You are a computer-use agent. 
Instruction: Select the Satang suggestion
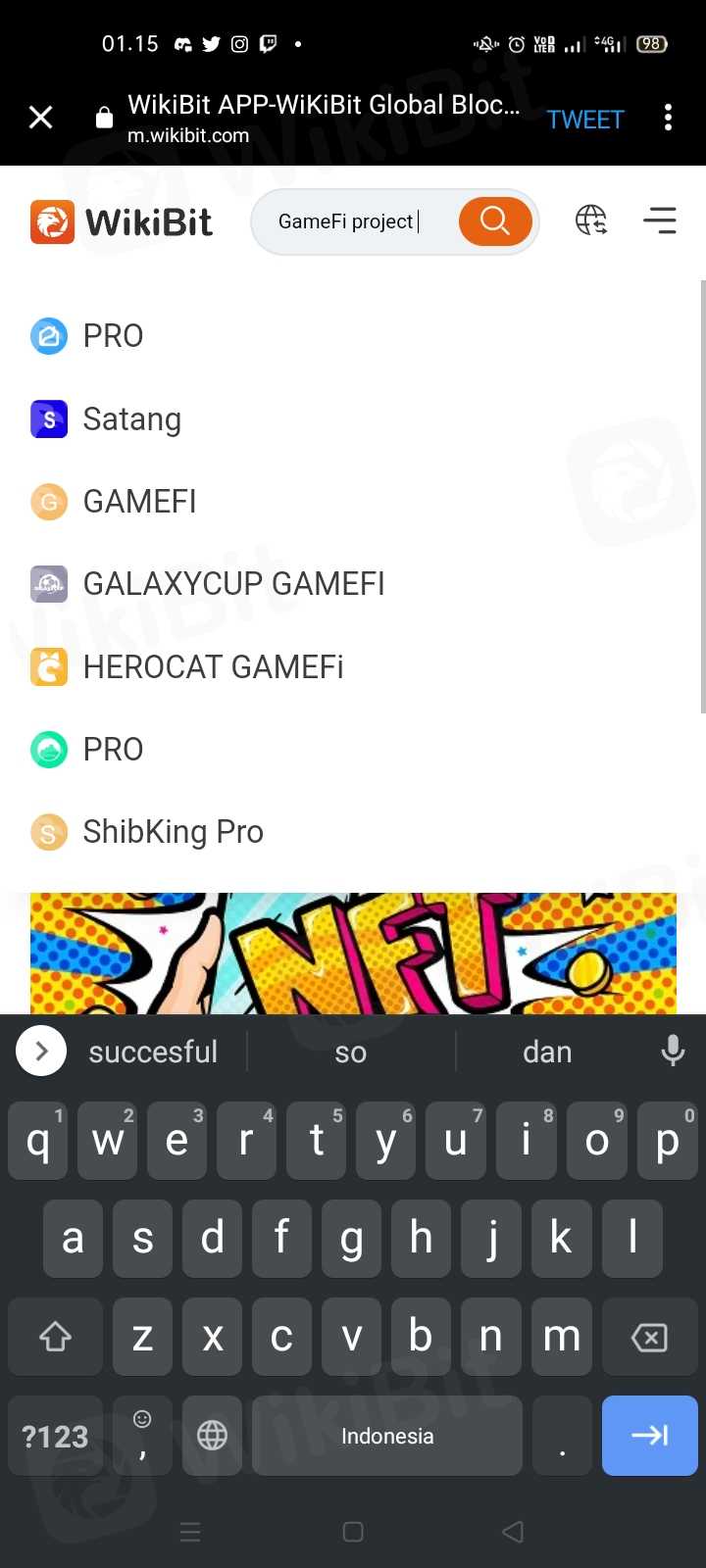131,419
